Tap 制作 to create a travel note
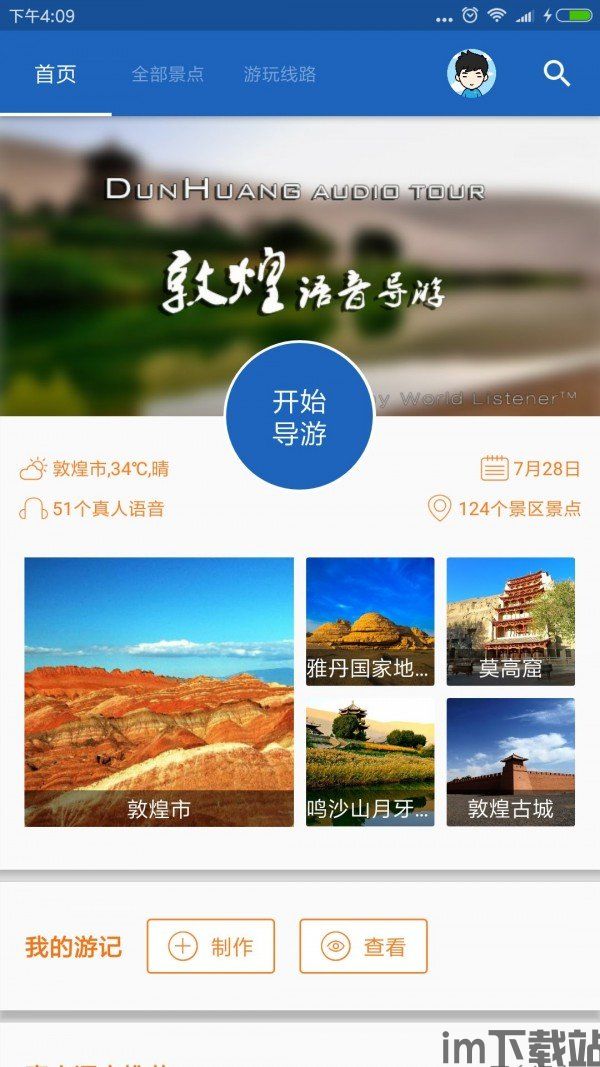Viewport: 600px width, 1067px height. [x=211, y=946]
